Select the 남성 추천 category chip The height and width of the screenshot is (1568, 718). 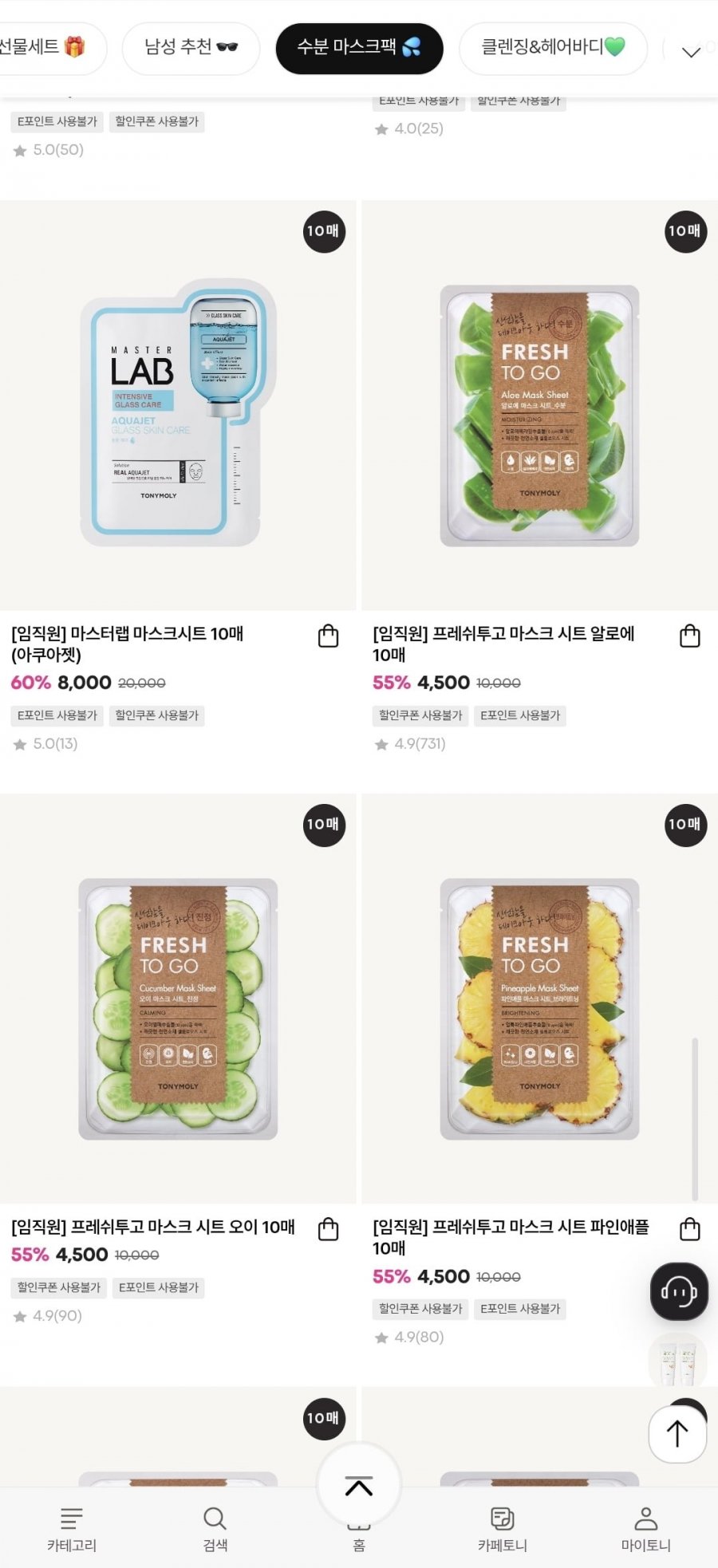click(x=191, y=48)
